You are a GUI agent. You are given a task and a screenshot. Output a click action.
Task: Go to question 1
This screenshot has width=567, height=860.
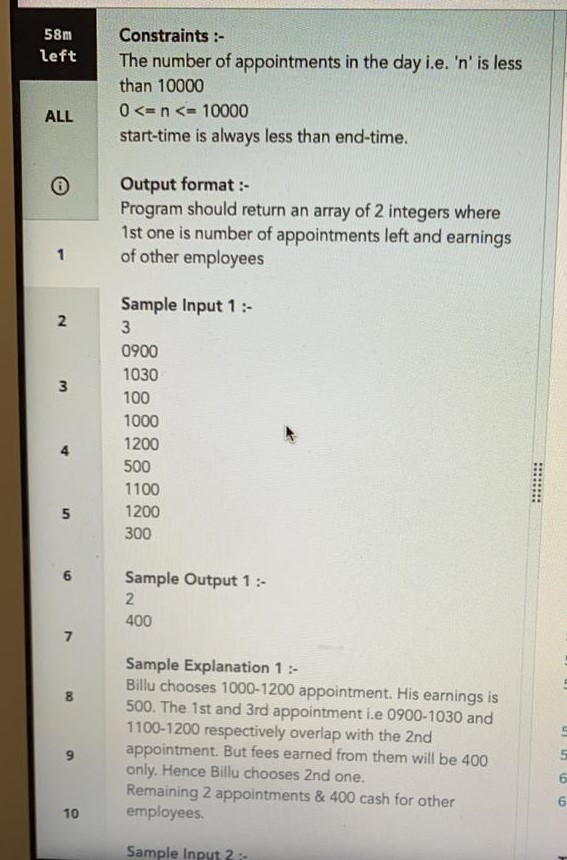click(x=61, y=254)
